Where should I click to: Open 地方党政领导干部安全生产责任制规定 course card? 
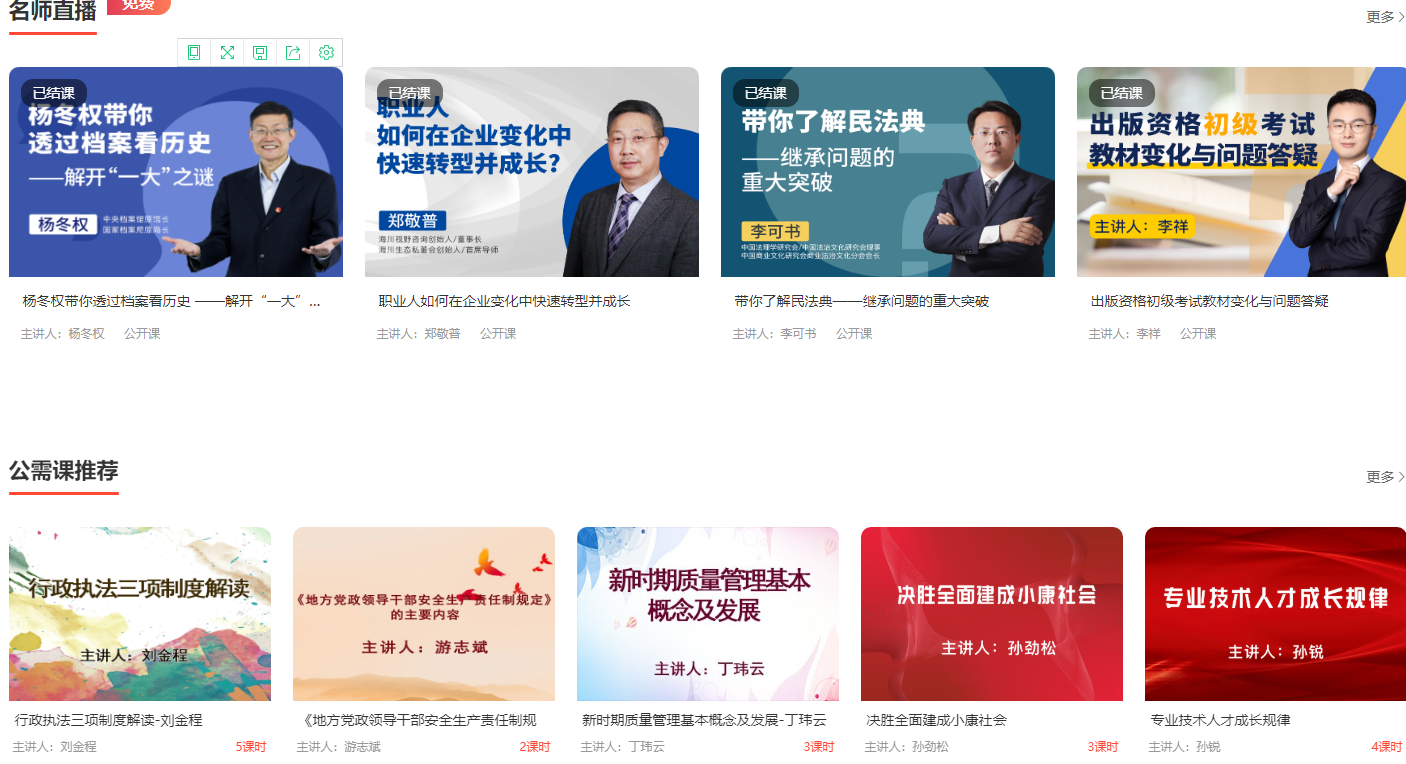(x=424, y=614)
